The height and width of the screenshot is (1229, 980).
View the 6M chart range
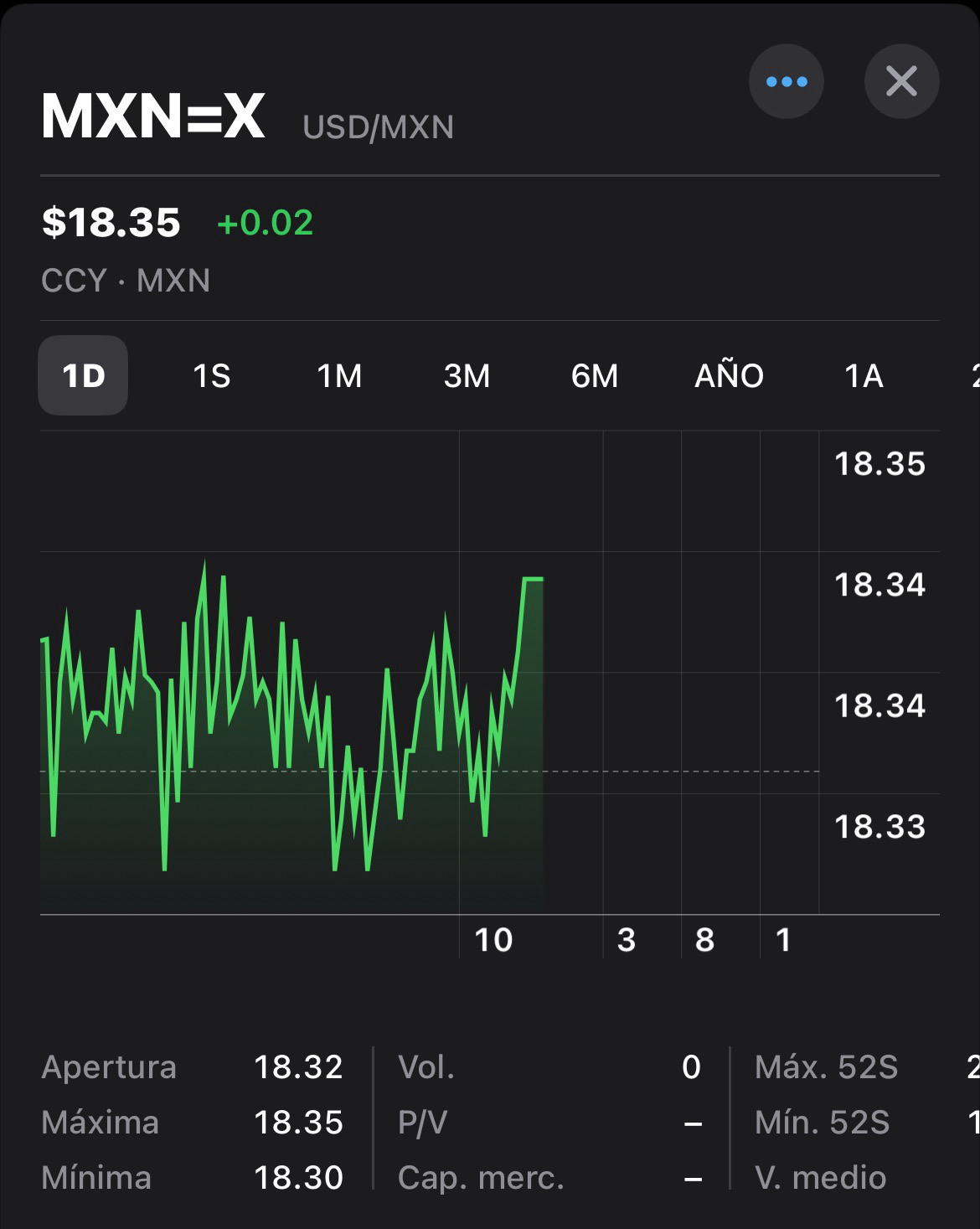pyautogui.click(x=595, y=375)
